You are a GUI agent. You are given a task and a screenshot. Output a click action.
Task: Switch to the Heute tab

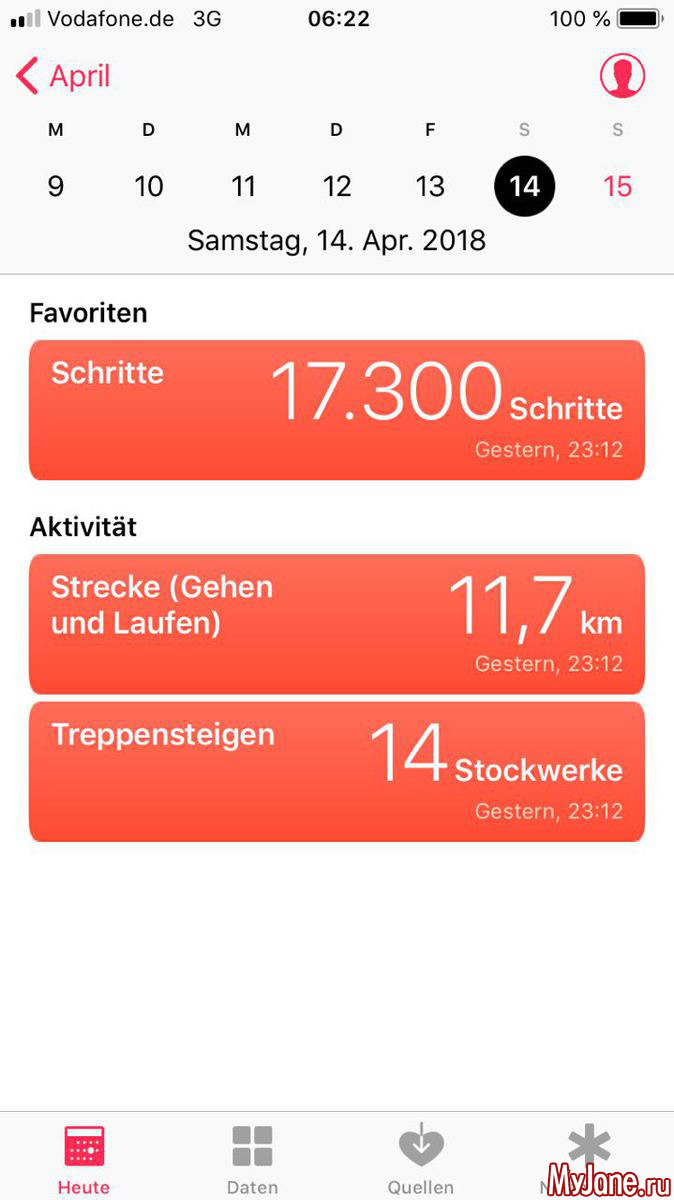[x=84, y=1158]
